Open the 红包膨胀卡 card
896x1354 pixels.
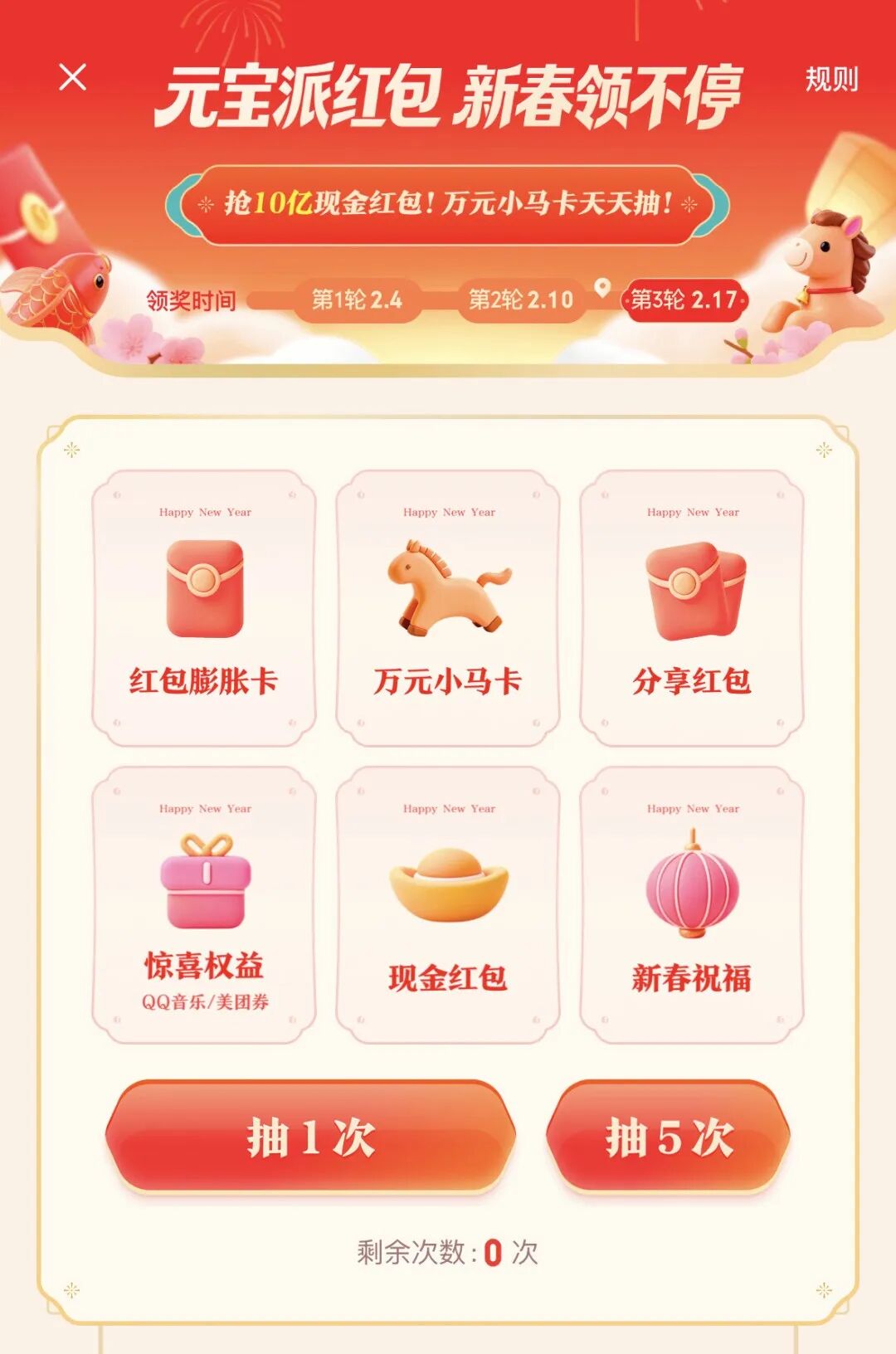point(204,608)
